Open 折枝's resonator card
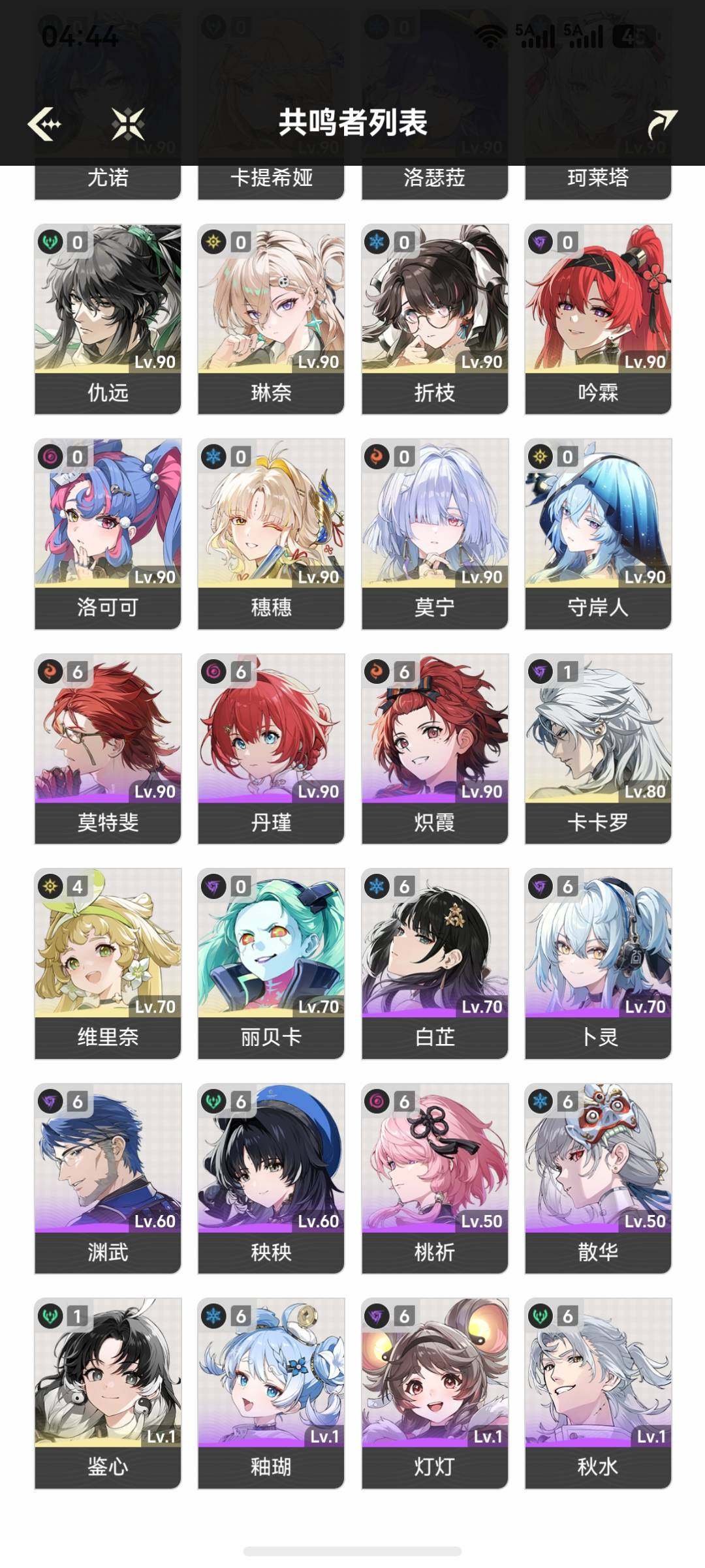This screenshot has width=705, height=1568. (435, 319)
